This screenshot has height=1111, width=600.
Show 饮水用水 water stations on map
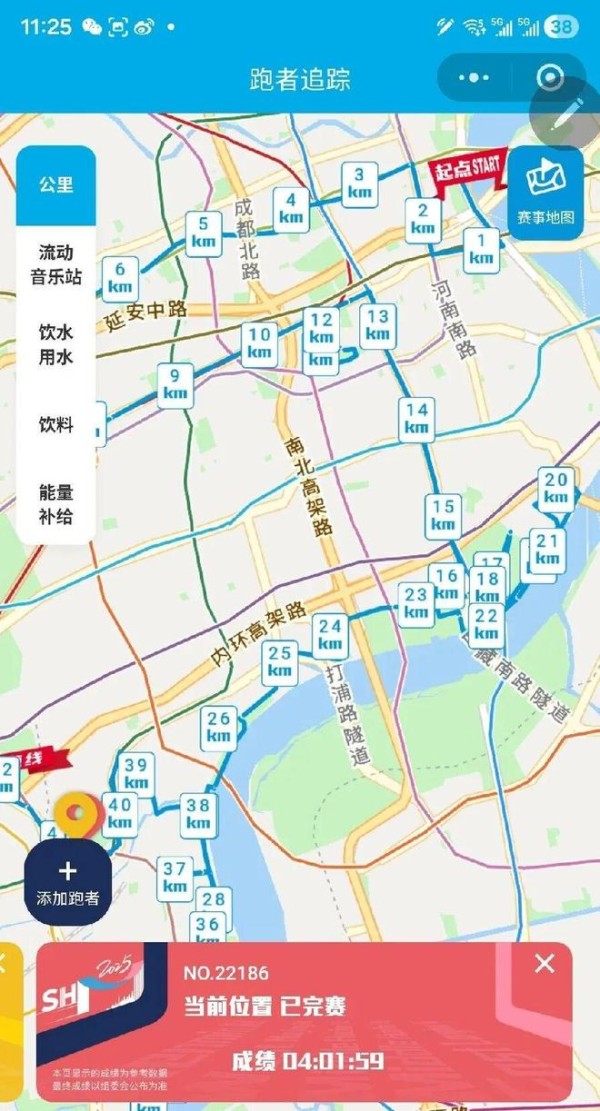[56, 344]
